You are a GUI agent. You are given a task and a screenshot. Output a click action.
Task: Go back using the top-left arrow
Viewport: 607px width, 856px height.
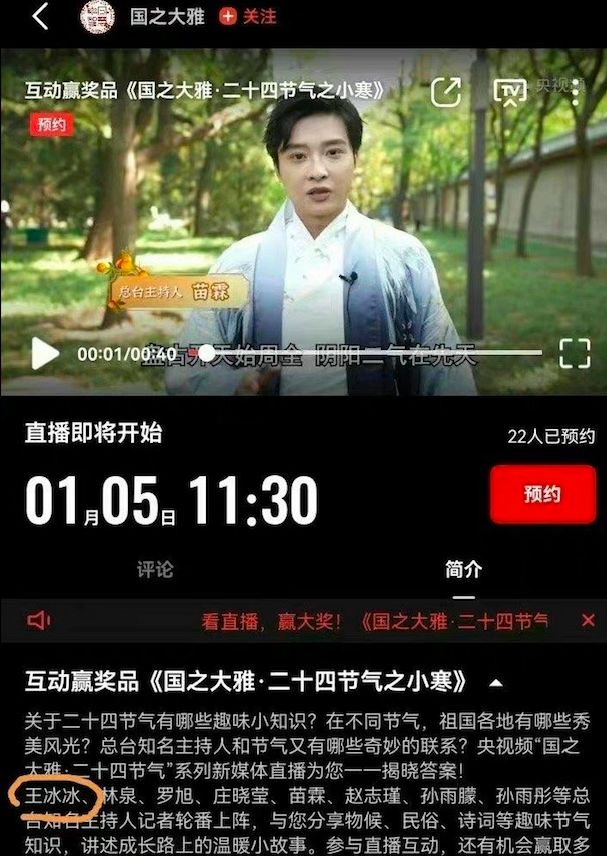tap(40, 16)
